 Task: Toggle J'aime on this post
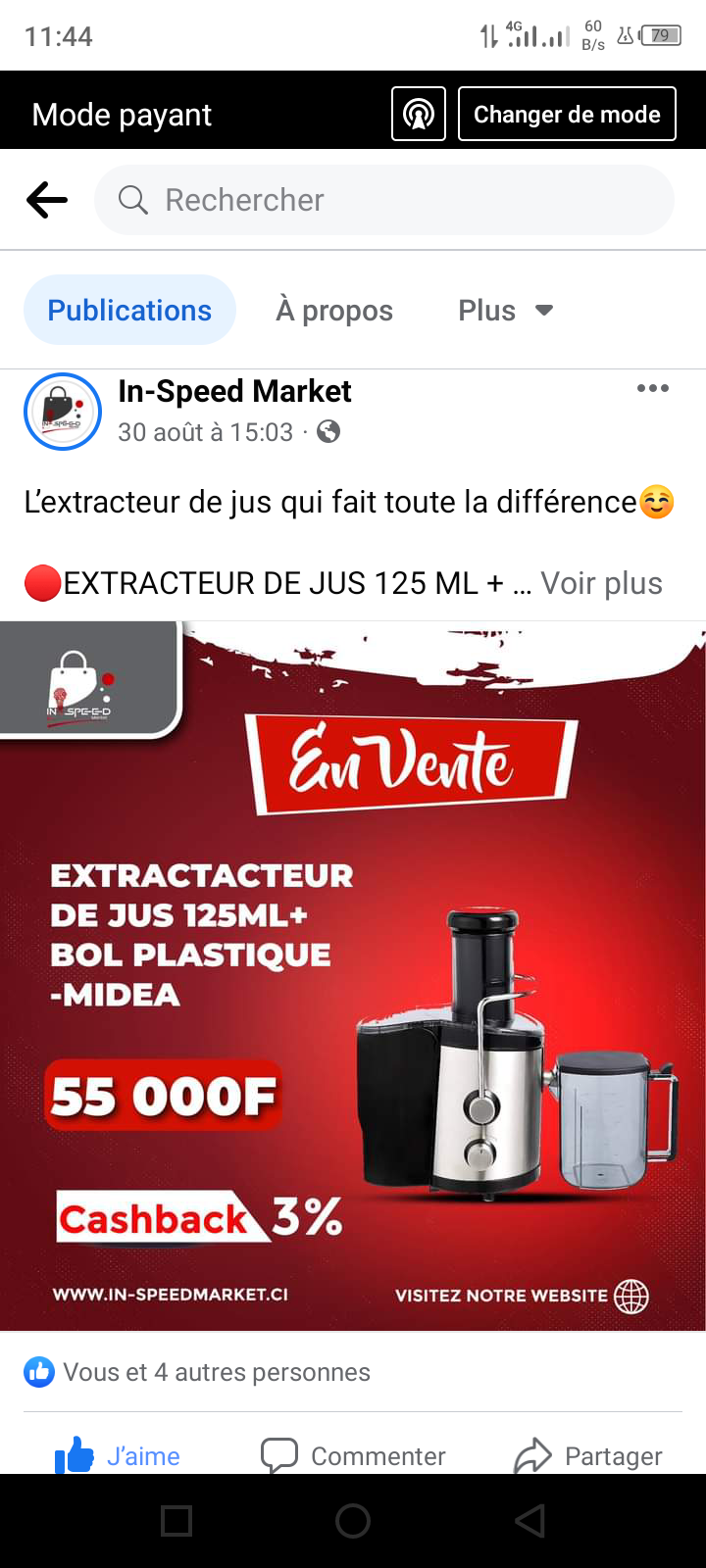118,1455
